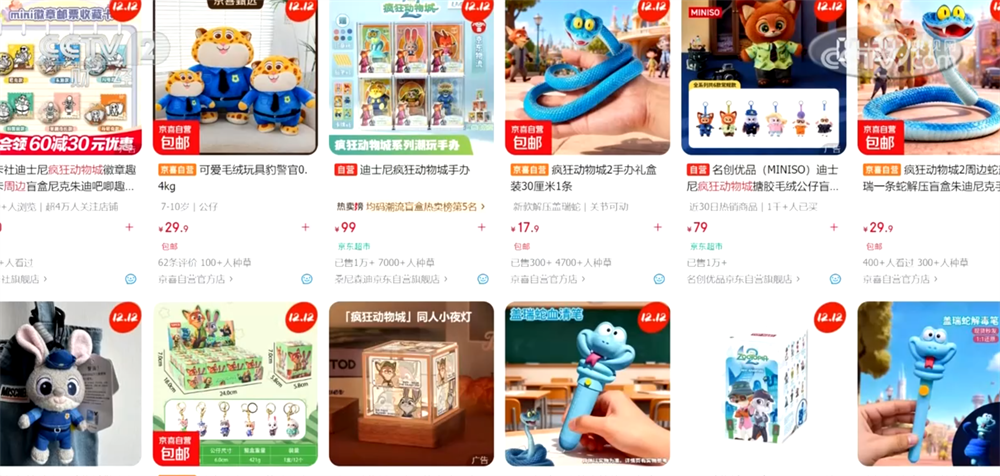The height and width of the screenshot is (476, 1000).
Task: Open the 盖瑞蛇血清笔 product tile
Action: coord(586,383)
